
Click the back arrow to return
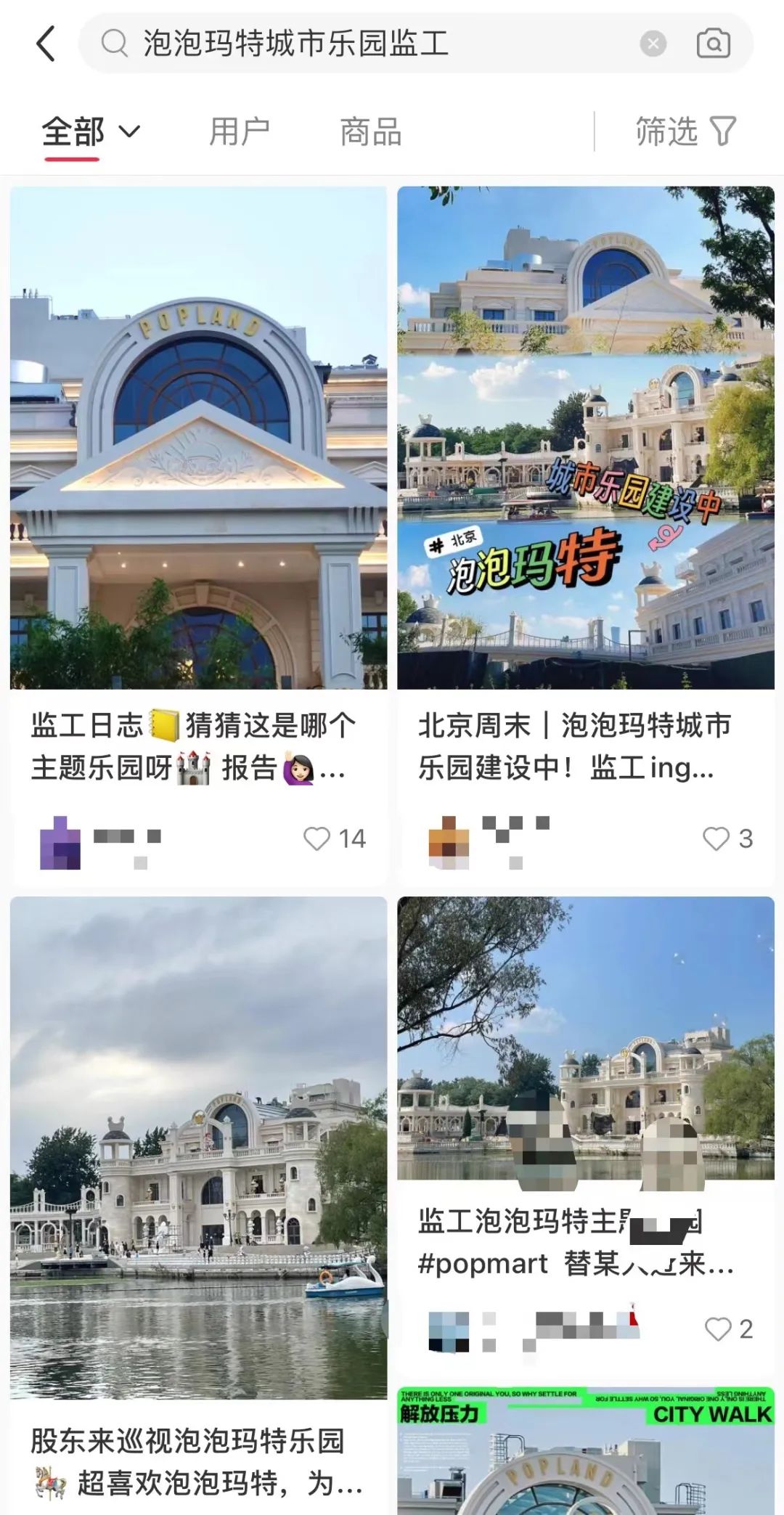[46, 44]
